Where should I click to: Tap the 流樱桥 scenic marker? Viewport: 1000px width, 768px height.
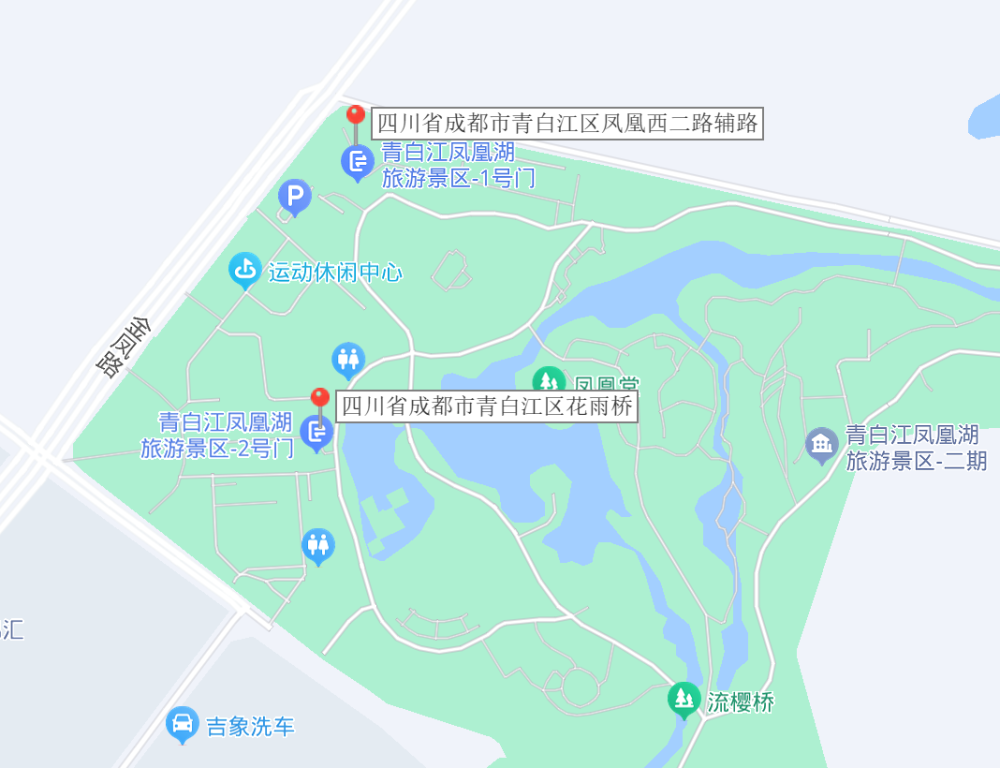pyautogui.click(x=684, y=699)
